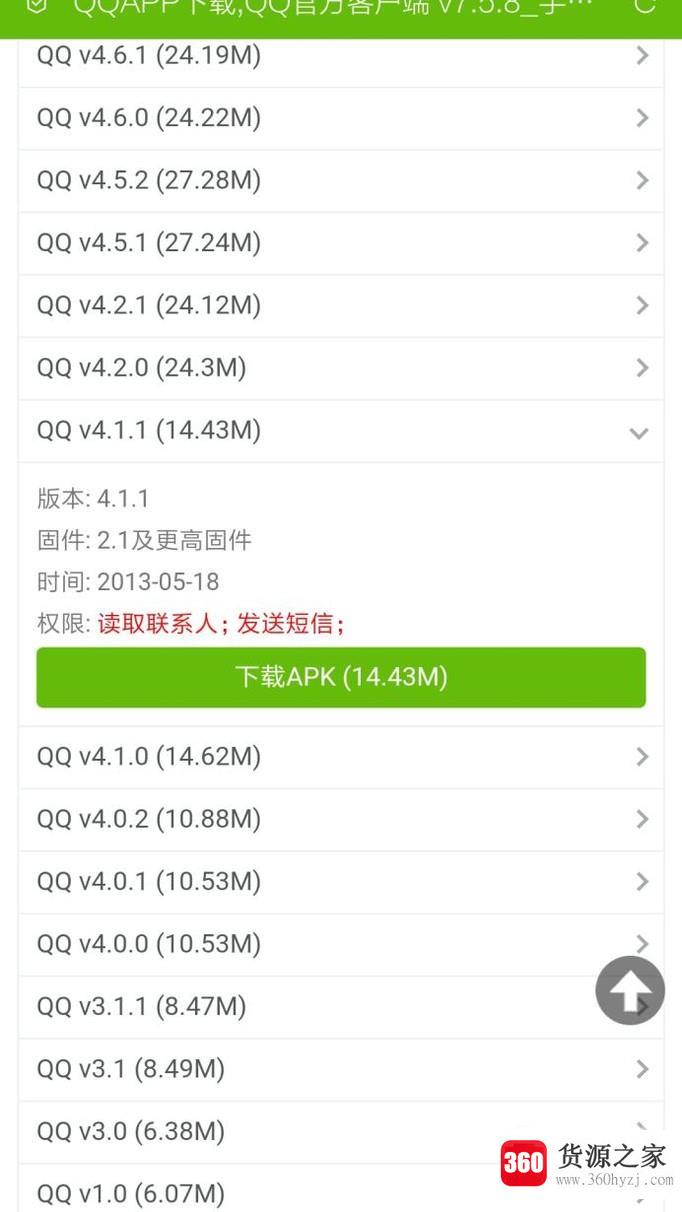Expand QQ v4.2.1 (24.12M) row
This screenshot has height=1212, width=682.
[340, 305]
